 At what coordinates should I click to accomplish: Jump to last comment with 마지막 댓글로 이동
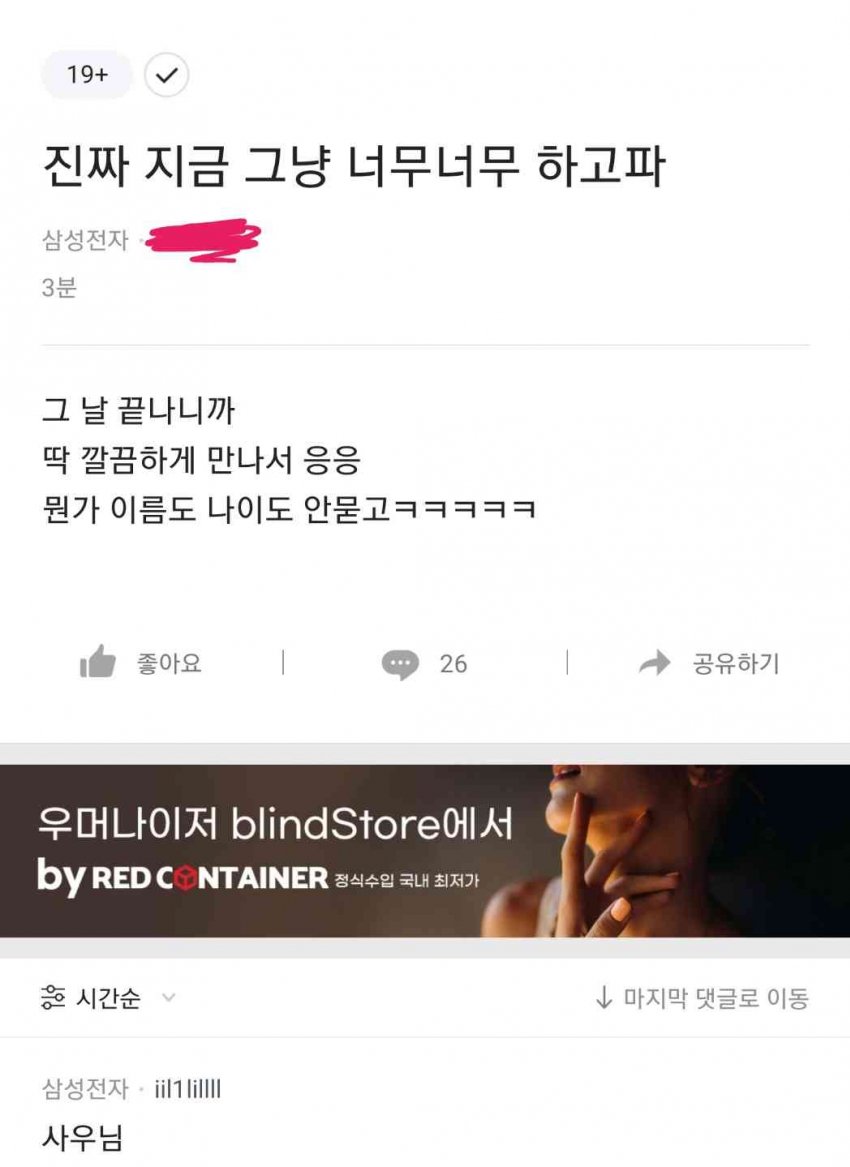pyautogui.click(x=701, y=997)
